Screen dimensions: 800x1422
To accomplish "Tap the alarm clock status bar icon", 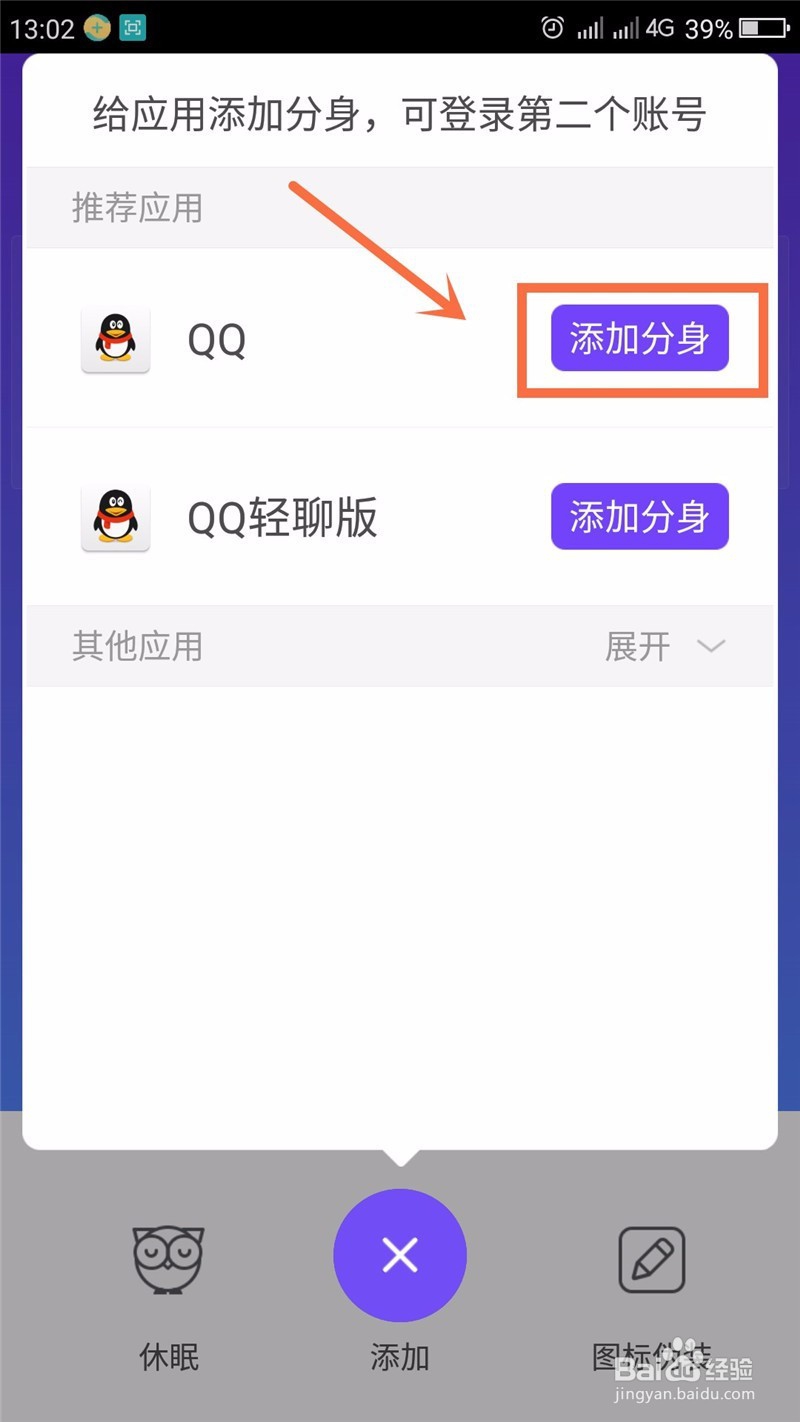I will tap(553, 29).
